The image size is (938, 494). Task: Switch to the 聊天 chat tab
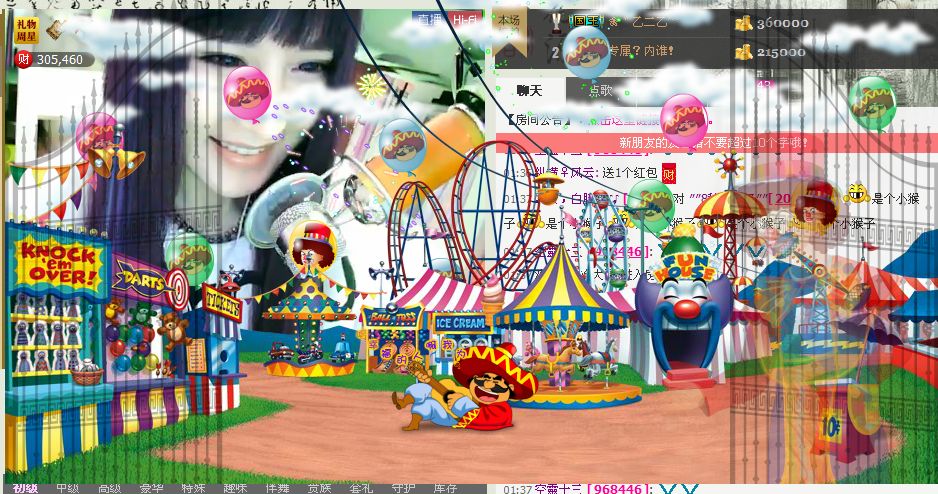529,91
